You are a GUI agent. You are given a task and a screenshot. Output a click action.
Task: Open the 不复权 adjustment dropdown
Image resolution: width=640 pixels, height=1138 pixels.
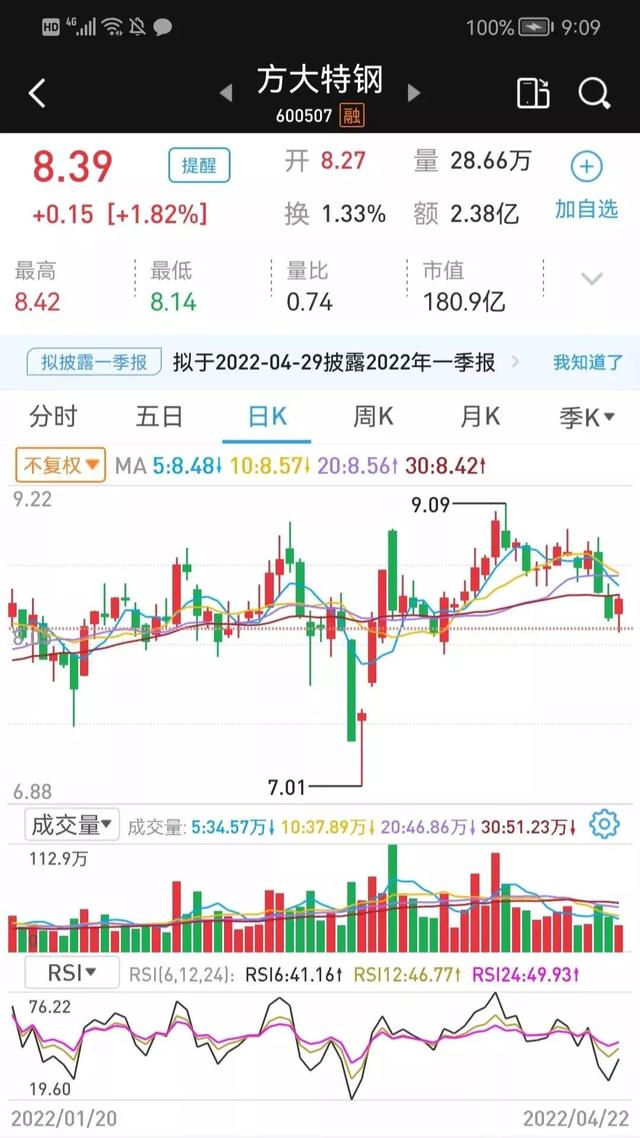(x=60, y=465)
